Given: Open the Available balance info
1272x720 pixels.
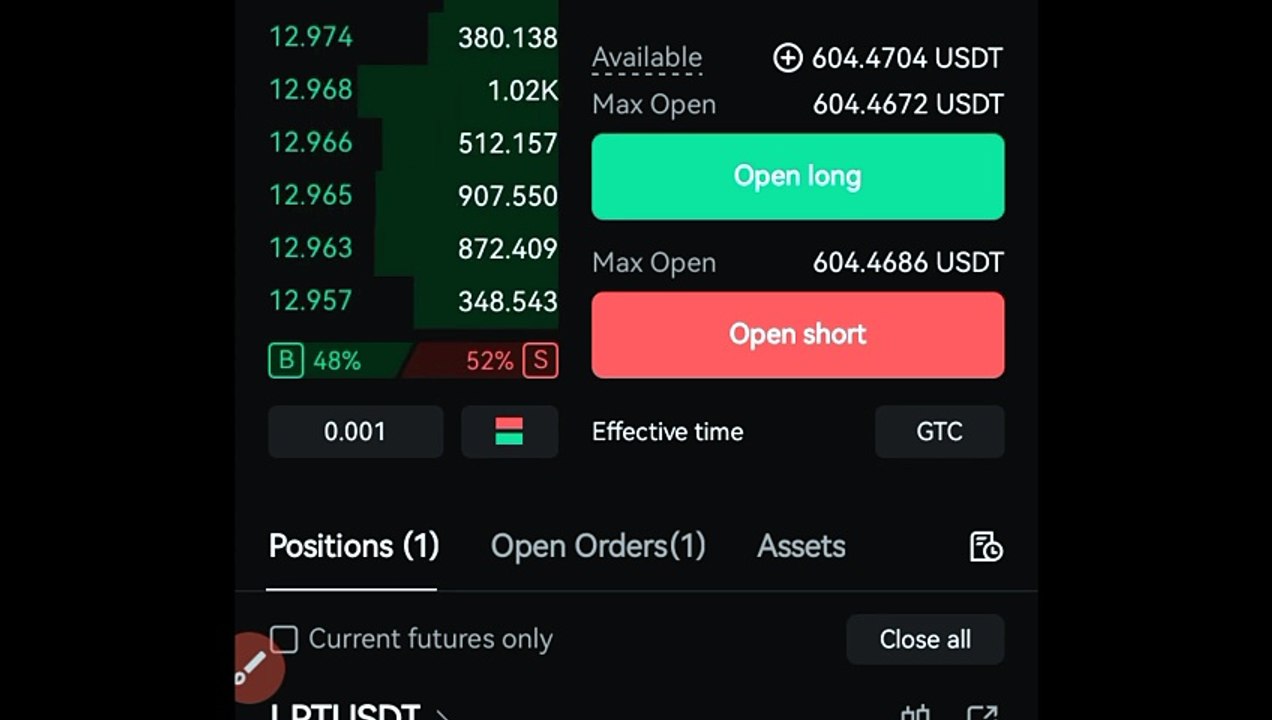Looking at the screenshot, I should click(x=646, y=58).
